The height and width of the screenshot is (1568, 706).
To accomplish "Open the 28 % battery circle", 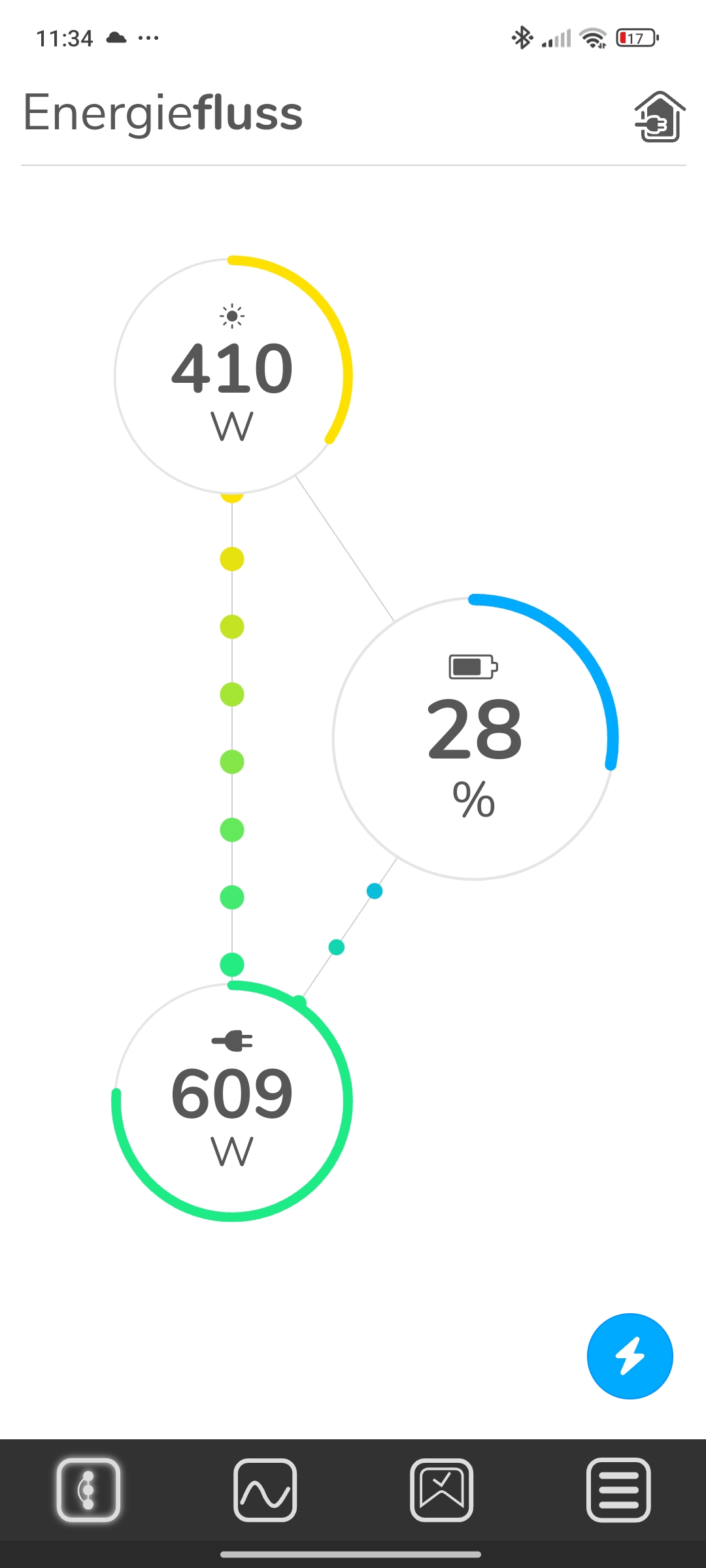I will (475, 738).
